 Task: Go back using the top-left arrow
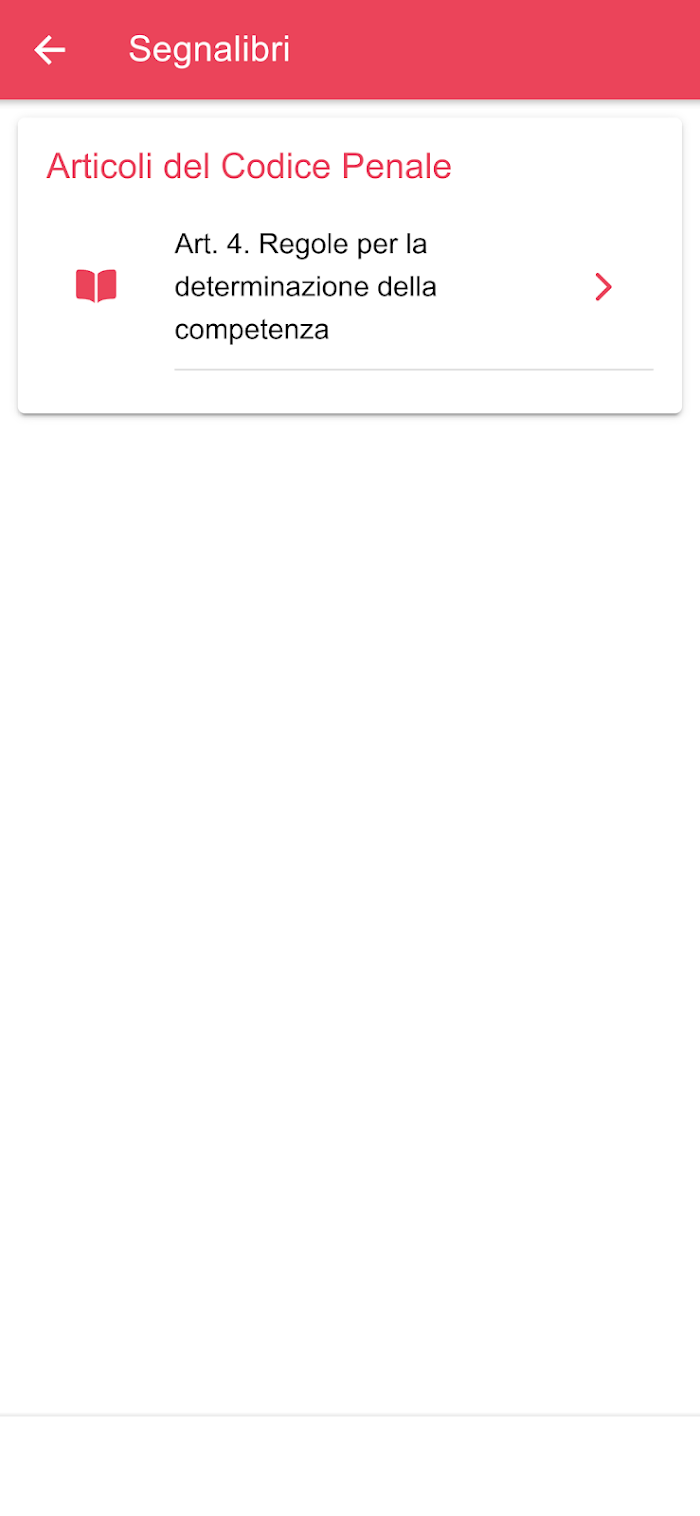pyautogui.click(x=49, y=49)
